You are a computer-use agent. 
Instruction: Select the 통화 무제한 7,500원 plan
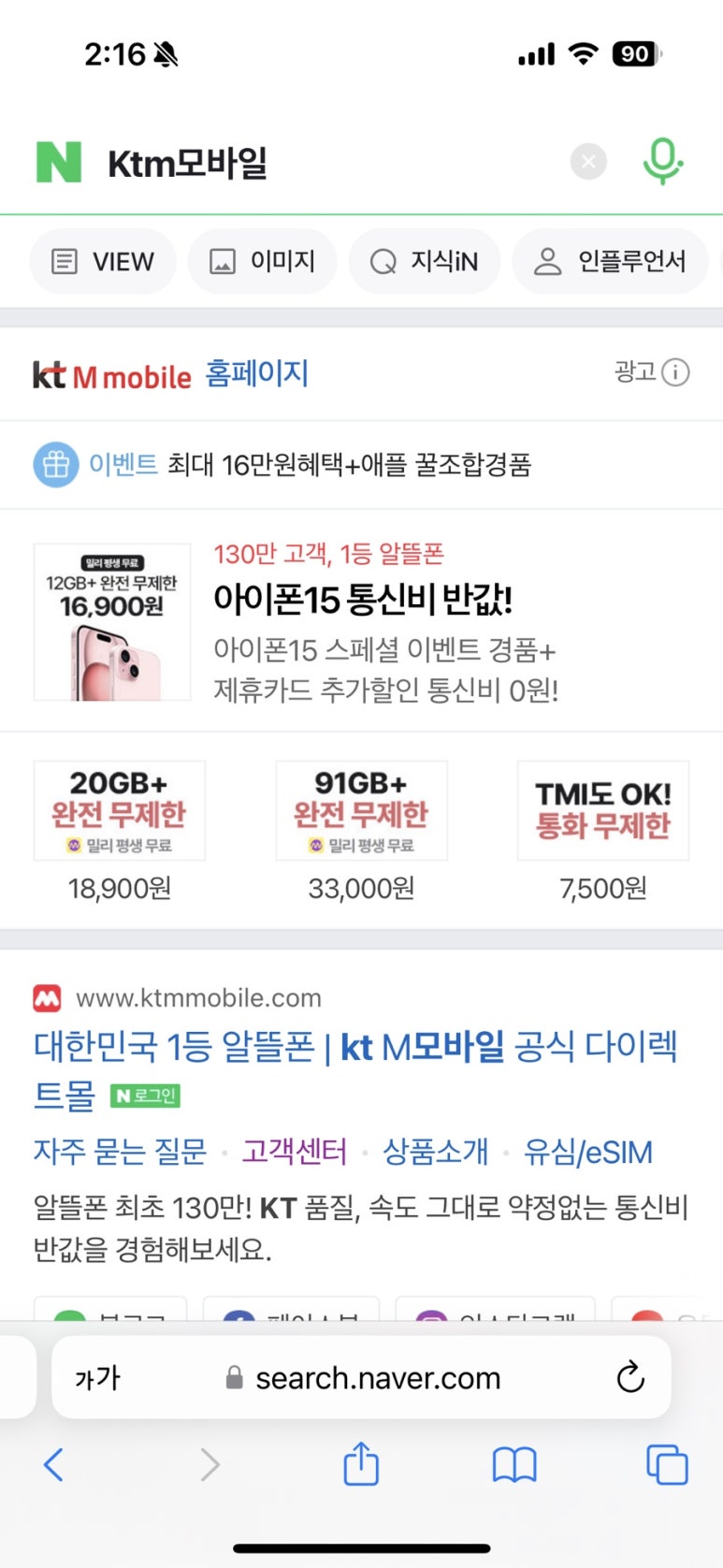coord(602,829)
